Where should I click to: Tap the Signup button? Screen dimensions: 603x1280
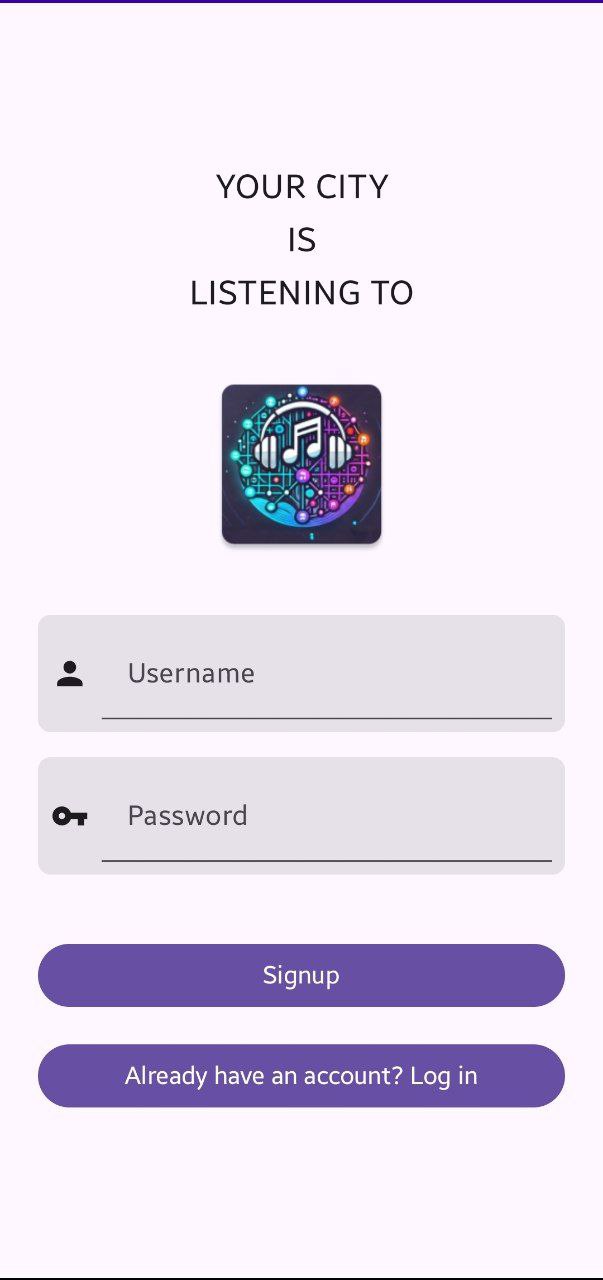(x=301, y=975)
